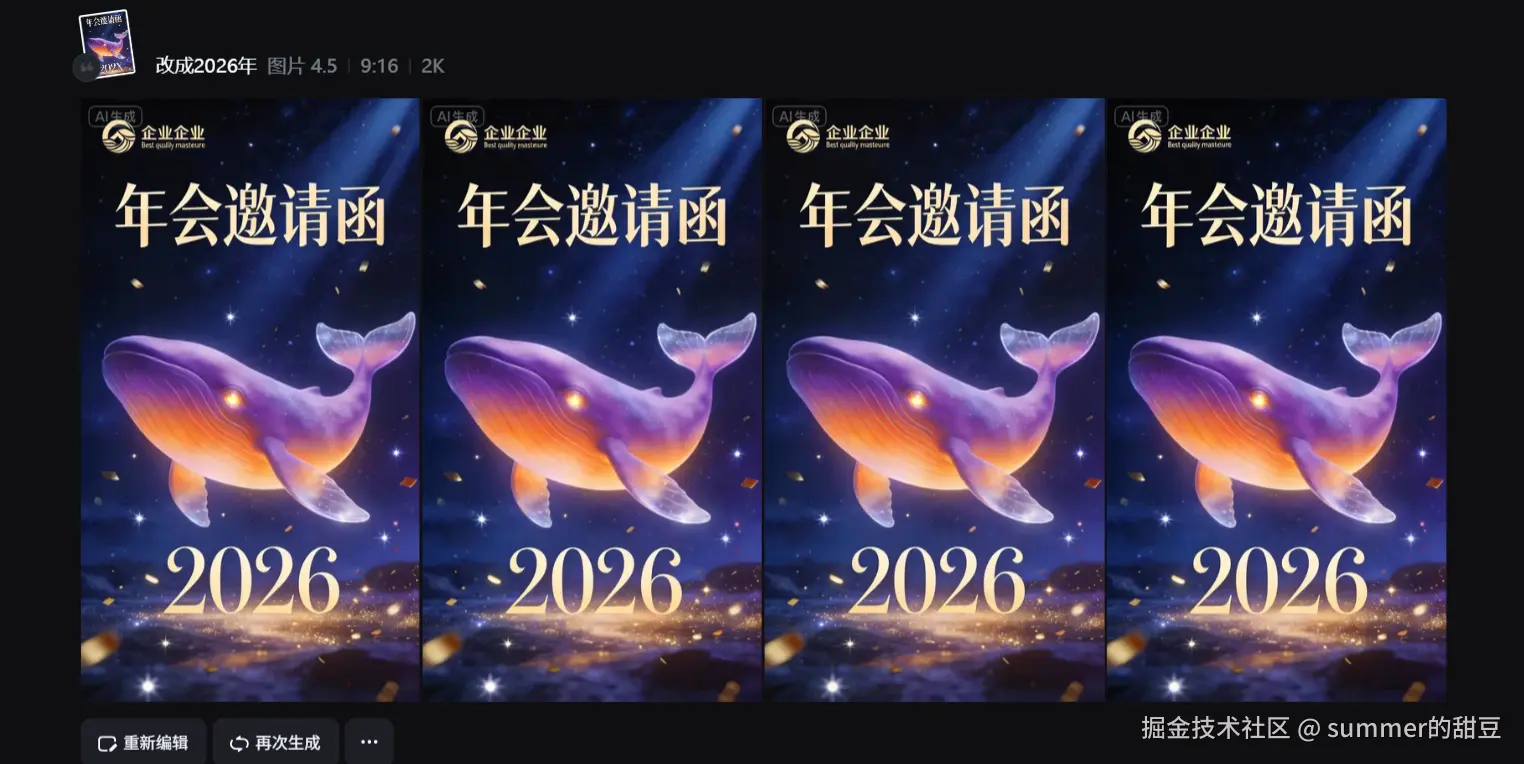
Task: Tap 再次生成 to regenerate images
Action: [275, 742]
